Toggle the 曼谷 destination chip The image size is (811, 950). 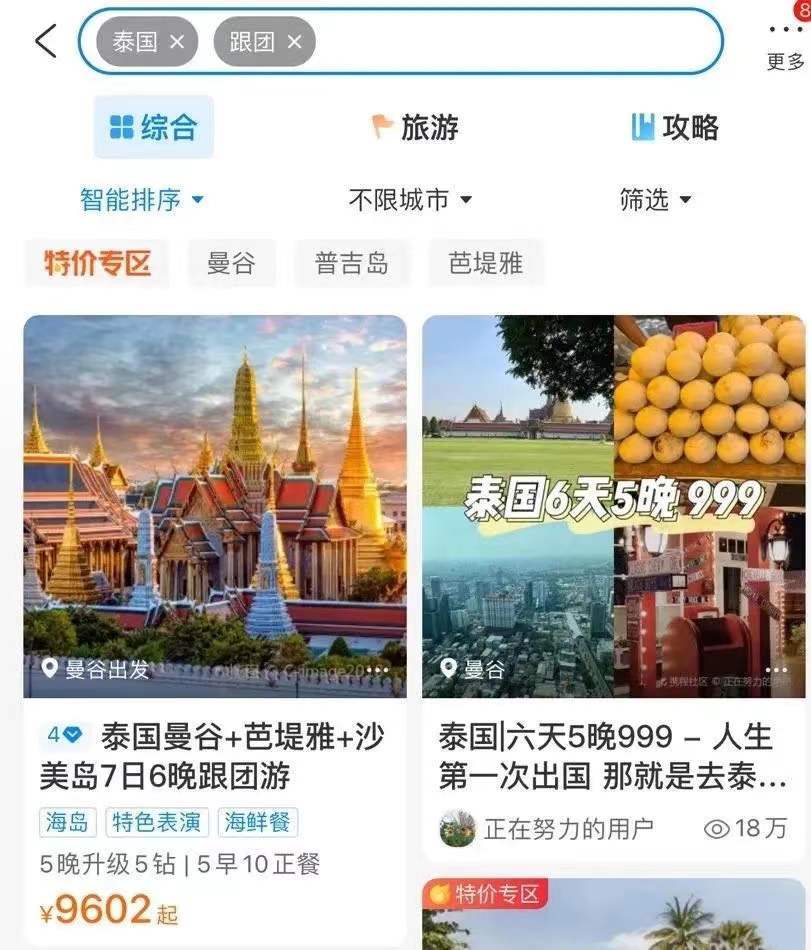(x=232, y=263)
